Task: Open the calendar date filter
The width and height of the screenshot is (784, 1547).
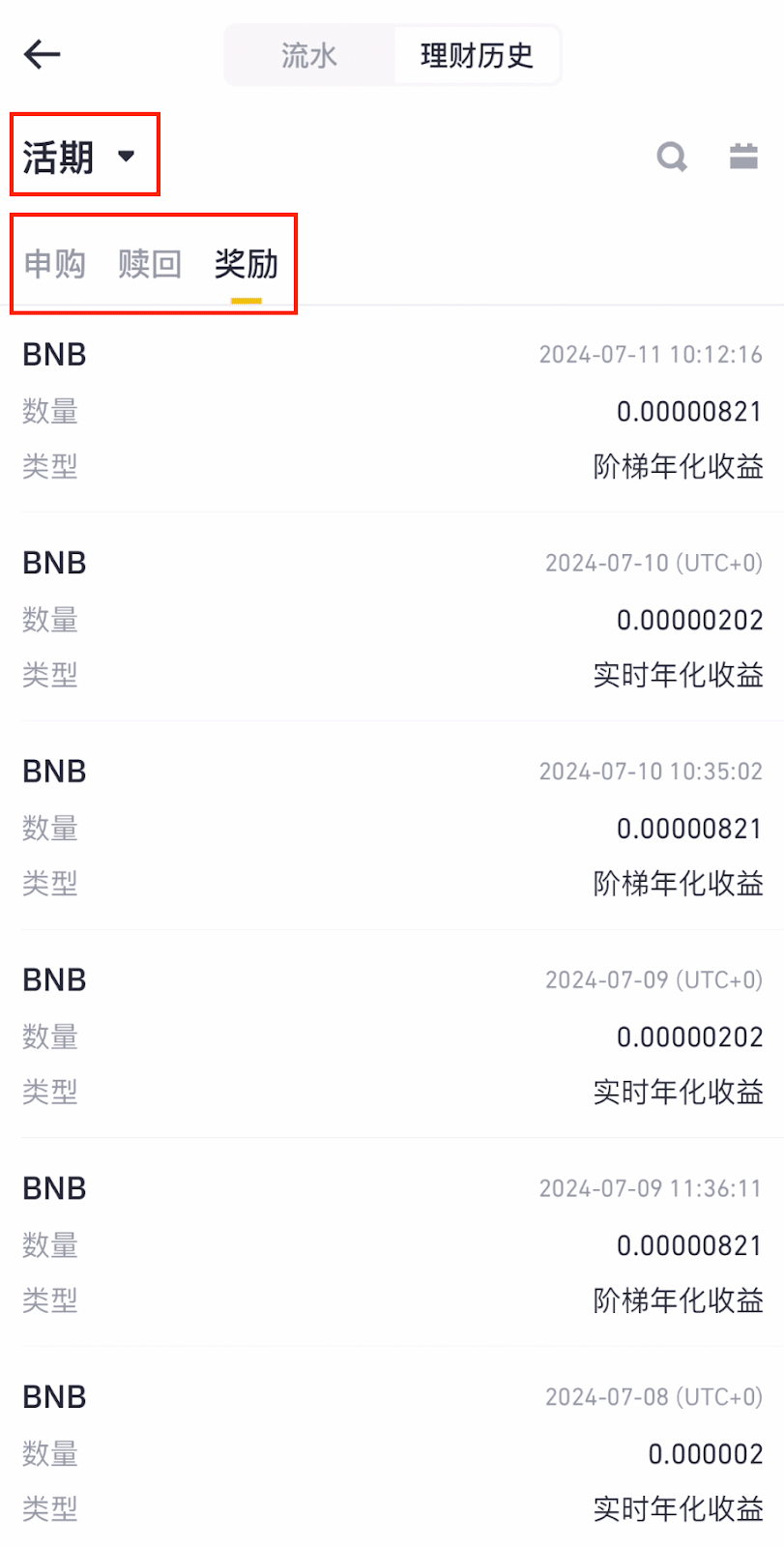Action: [742, 156]
